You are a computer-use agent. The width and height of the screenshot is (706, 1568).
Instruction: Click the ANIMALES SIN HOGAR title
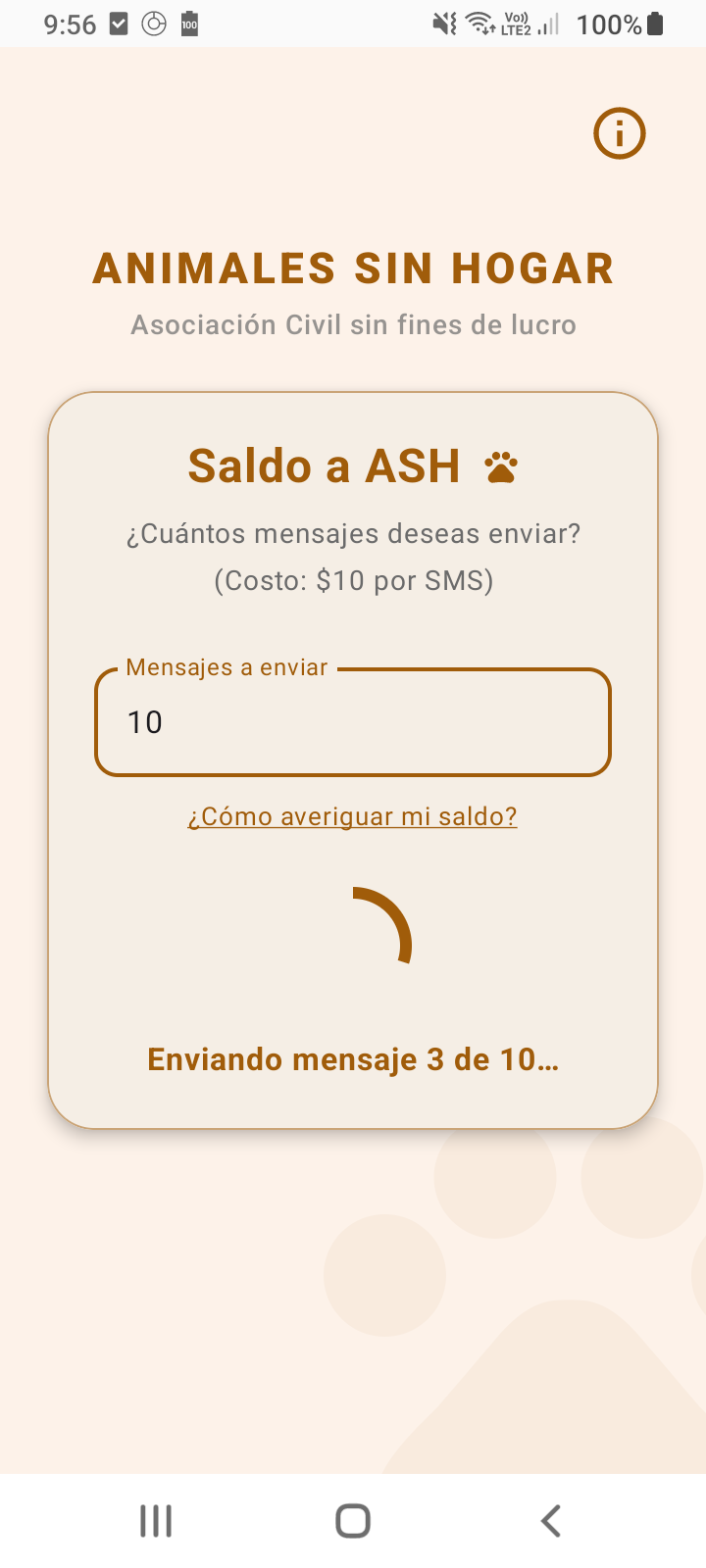[x=353, y=267]
